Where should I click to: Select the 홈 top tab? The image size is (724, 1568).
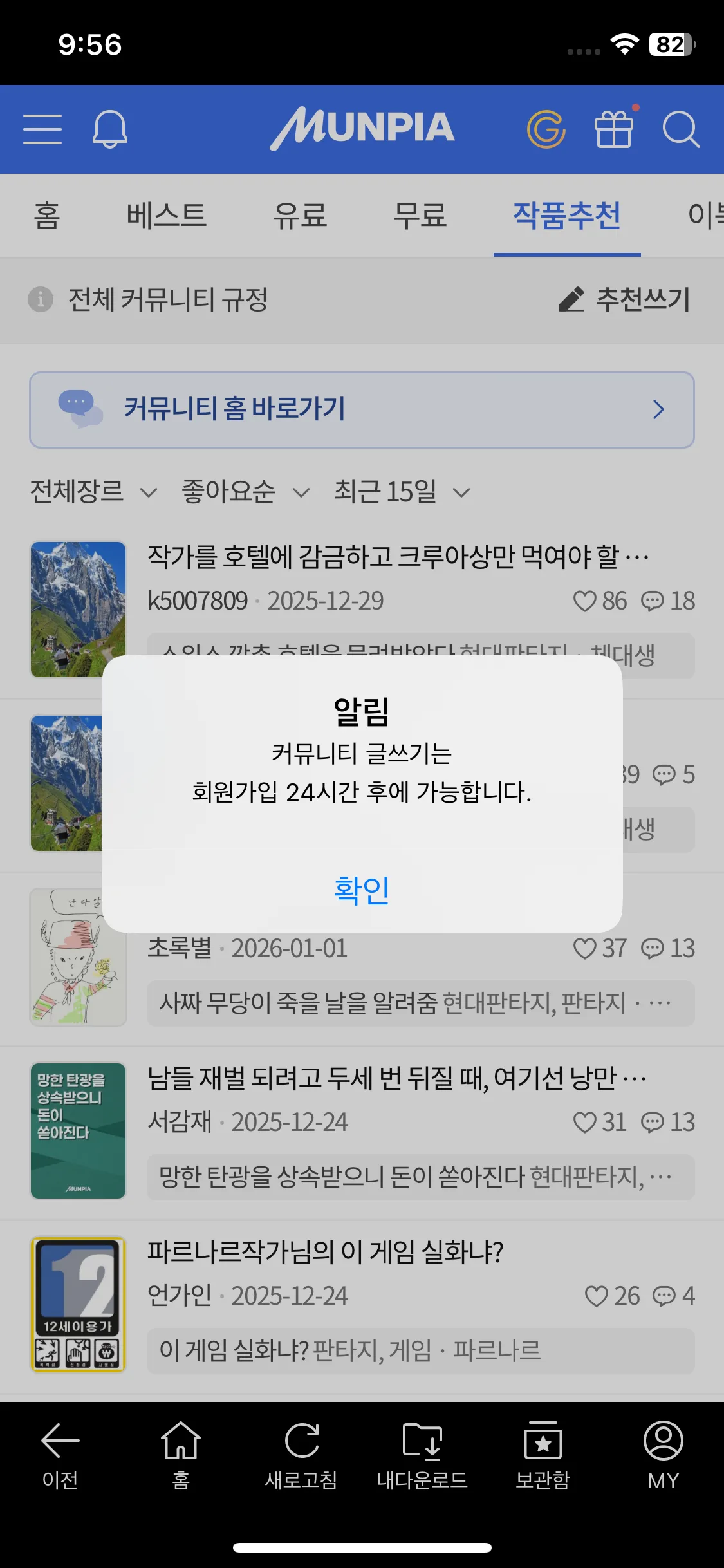47,215
